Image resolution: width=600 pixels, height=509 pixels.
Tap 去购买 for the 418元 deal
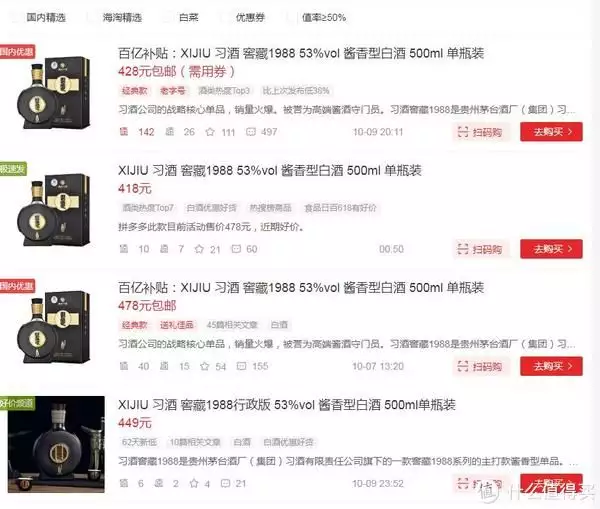pyautogui.click(x=551, y=249)
